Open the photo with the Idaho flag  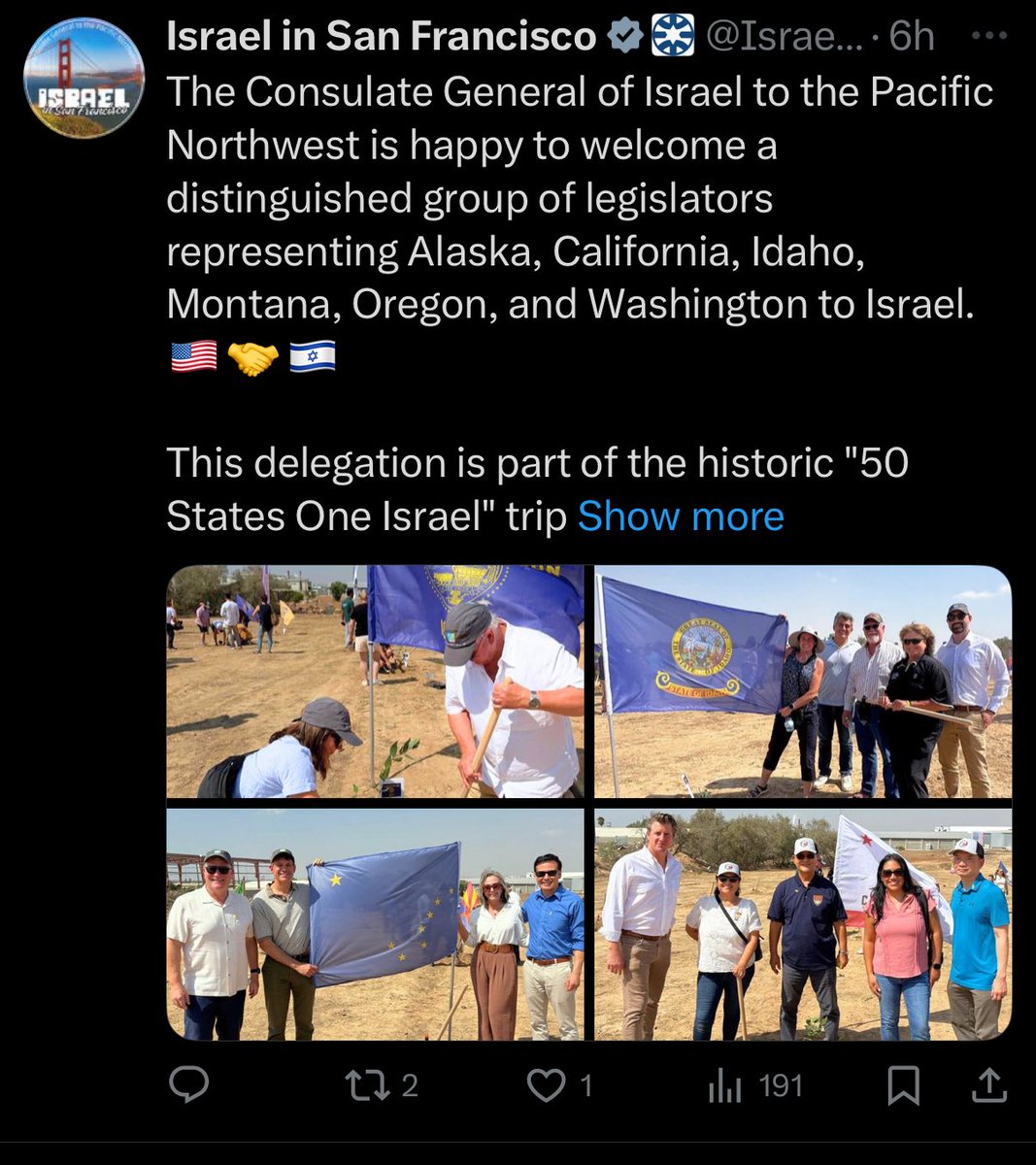click(x=803, y=681)
